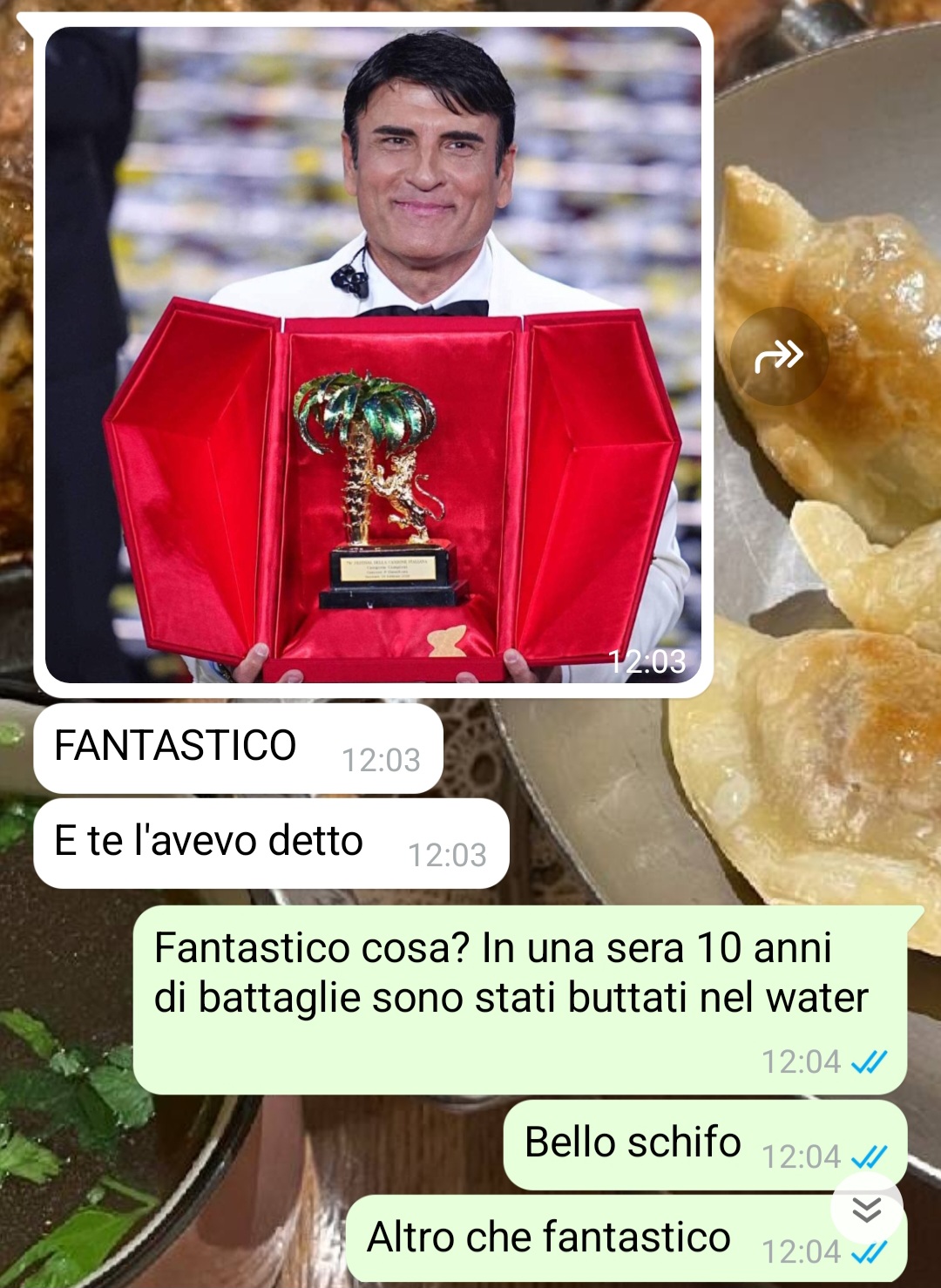941x1288 pixels.
Task: Jump to the latest messages
Action: 866,1210
